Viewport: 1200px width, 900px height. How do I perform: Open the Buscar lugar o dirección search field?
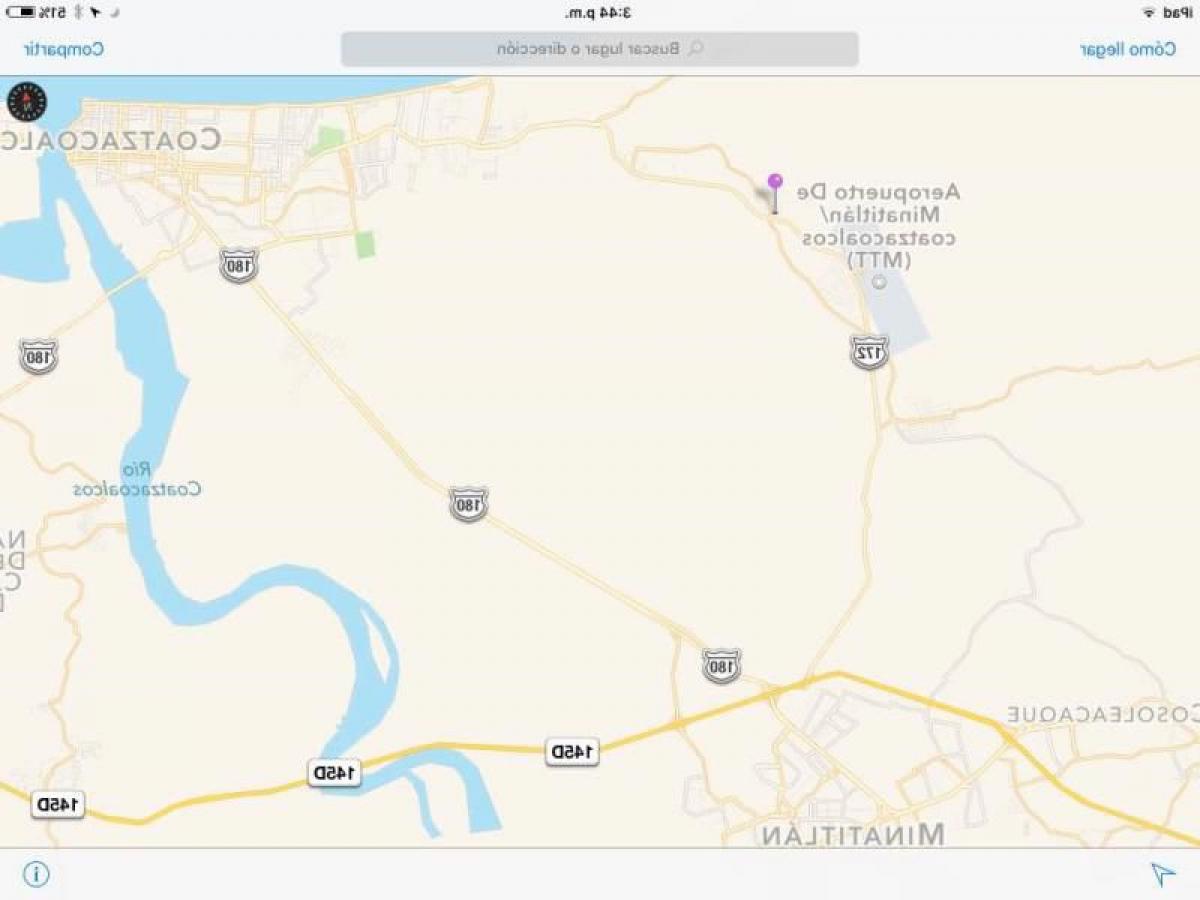(x=600, y=48)
